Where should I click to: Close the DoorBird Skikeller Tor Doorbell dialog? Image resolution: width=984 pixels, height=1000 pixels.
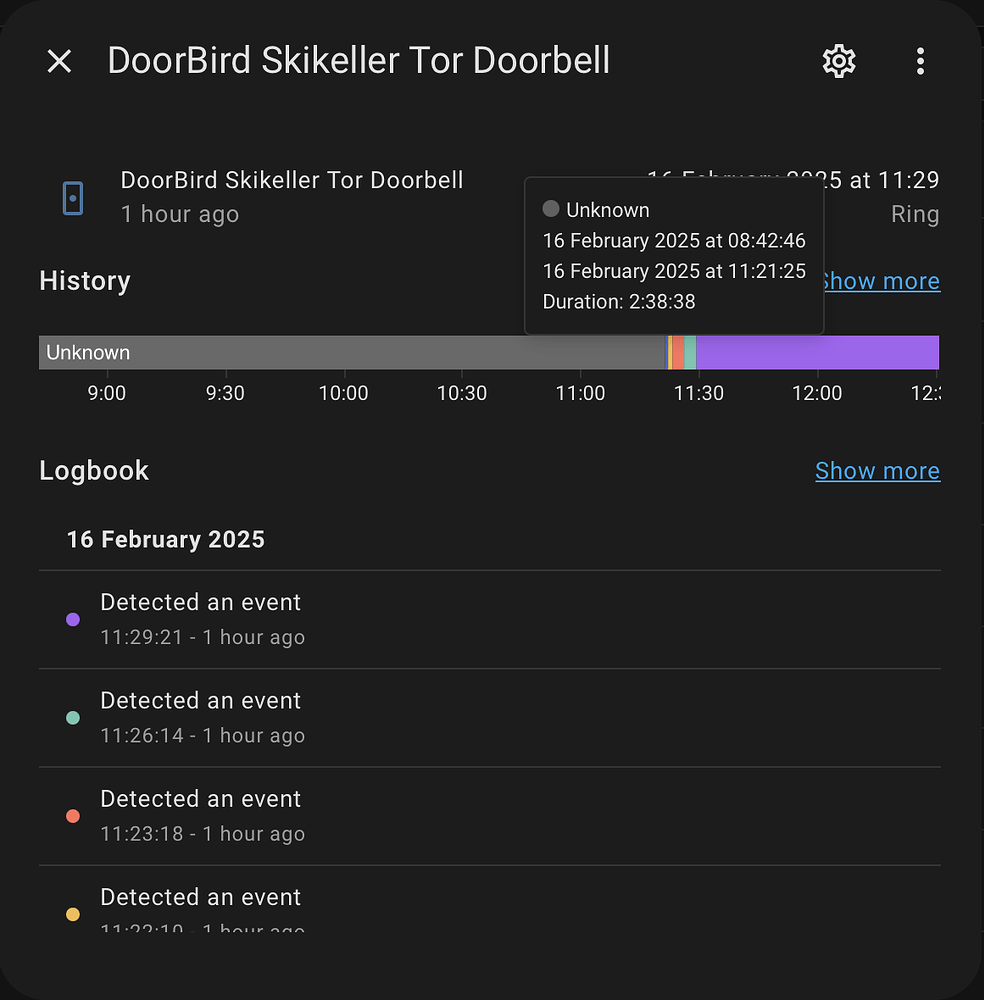point(59,61)
